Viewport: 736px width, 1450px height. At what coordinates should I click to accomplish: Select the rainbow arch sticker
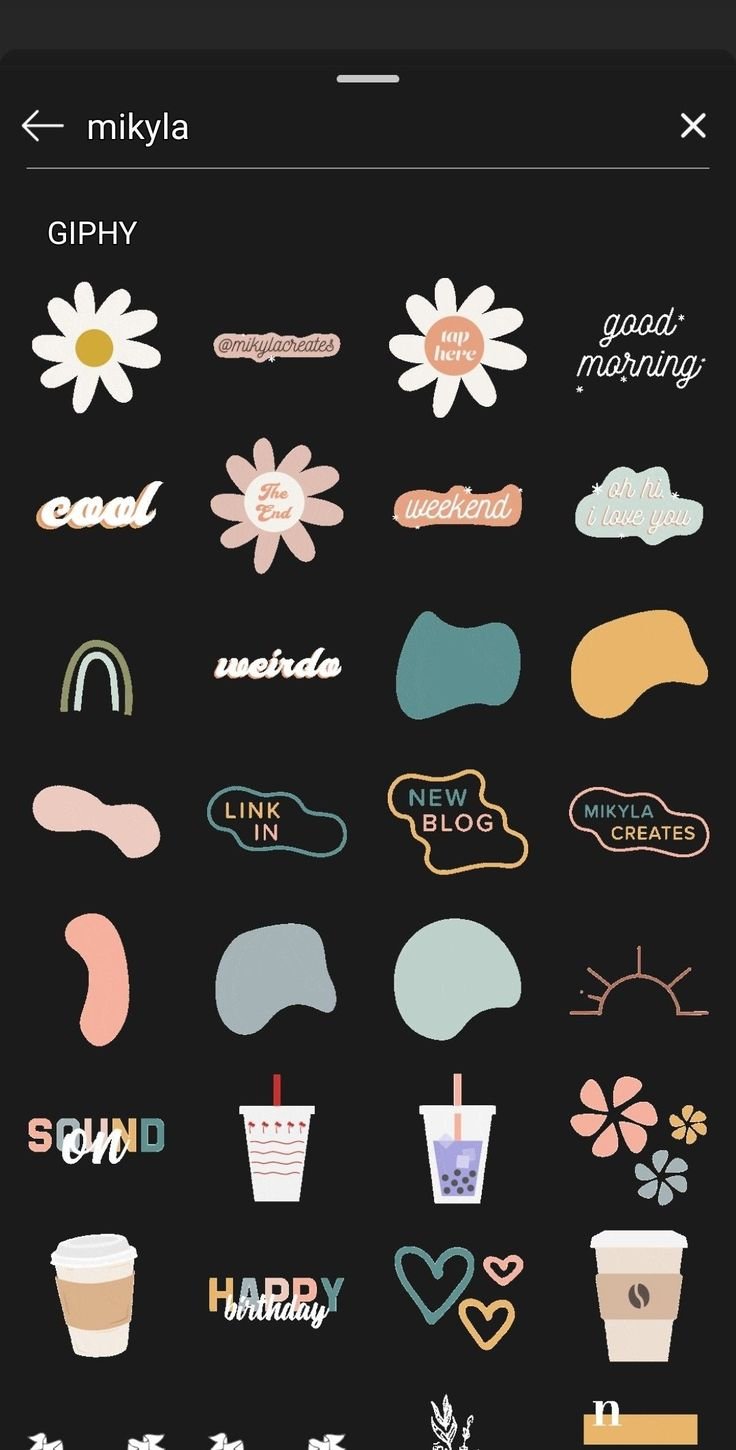click(96, 677)
